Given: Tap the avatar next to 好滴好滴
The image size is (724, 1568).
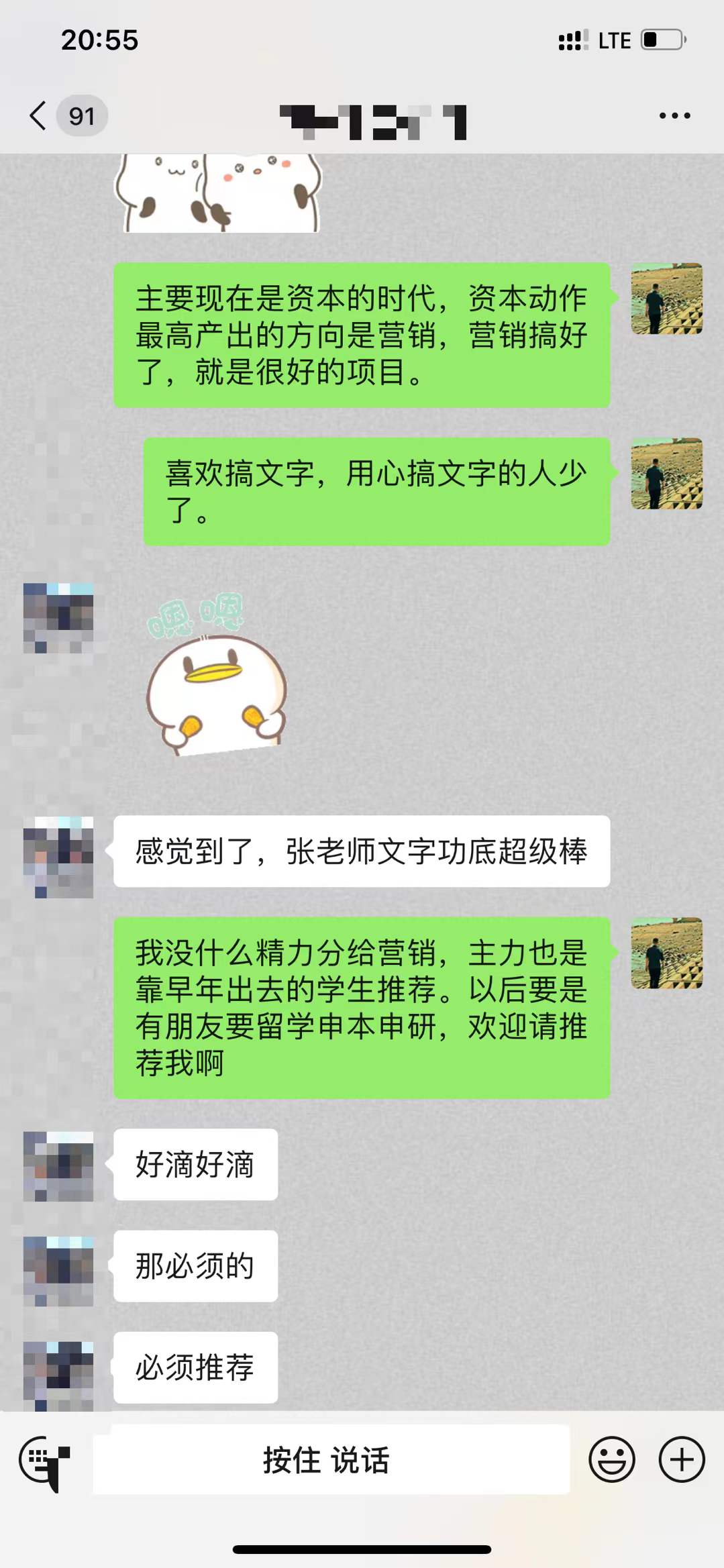Looking at the screenshot, I should (58, 1166).
